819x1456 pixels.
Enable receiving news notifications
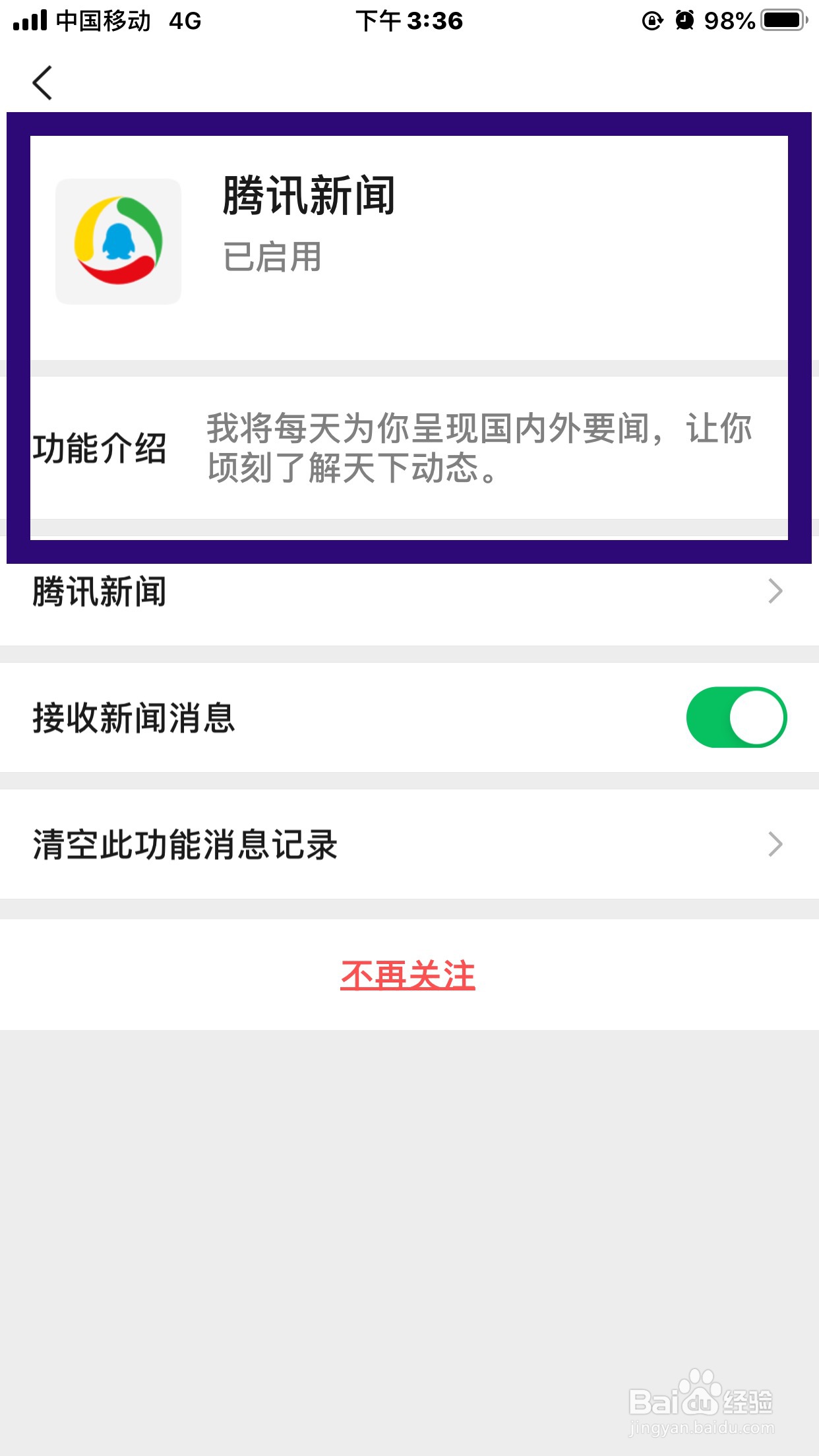(736, 717)
